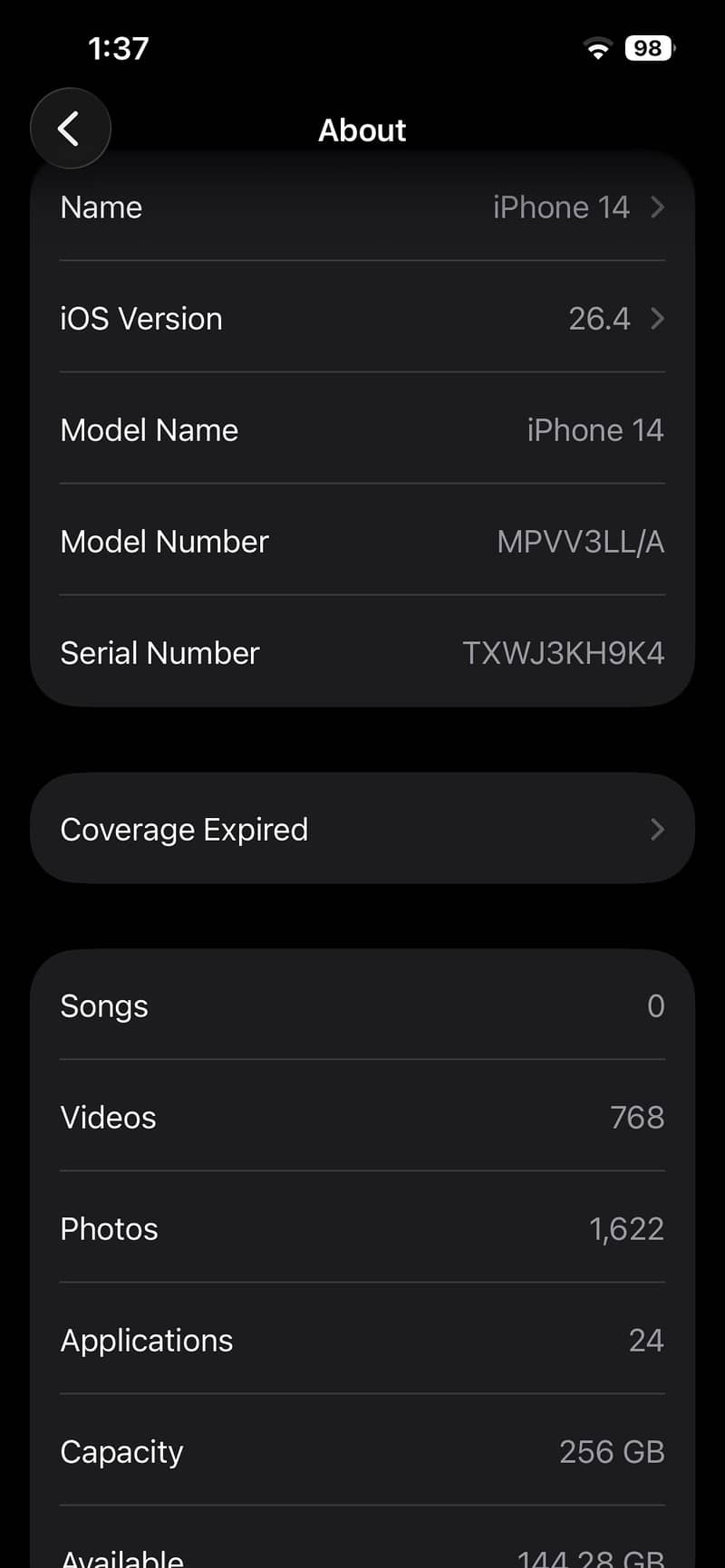This screenshot has height=1568, width=725.
Task: Tap the clock showing 1:37
Action: click(x=119, y=47)
